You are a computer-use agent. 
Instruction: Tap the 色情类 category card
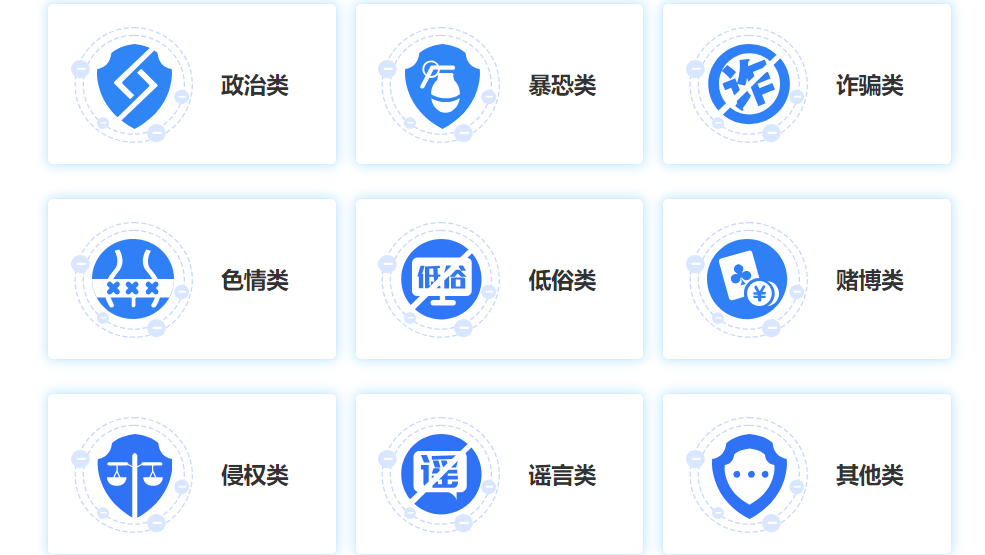pyautogui.click(x=192, y=280)
